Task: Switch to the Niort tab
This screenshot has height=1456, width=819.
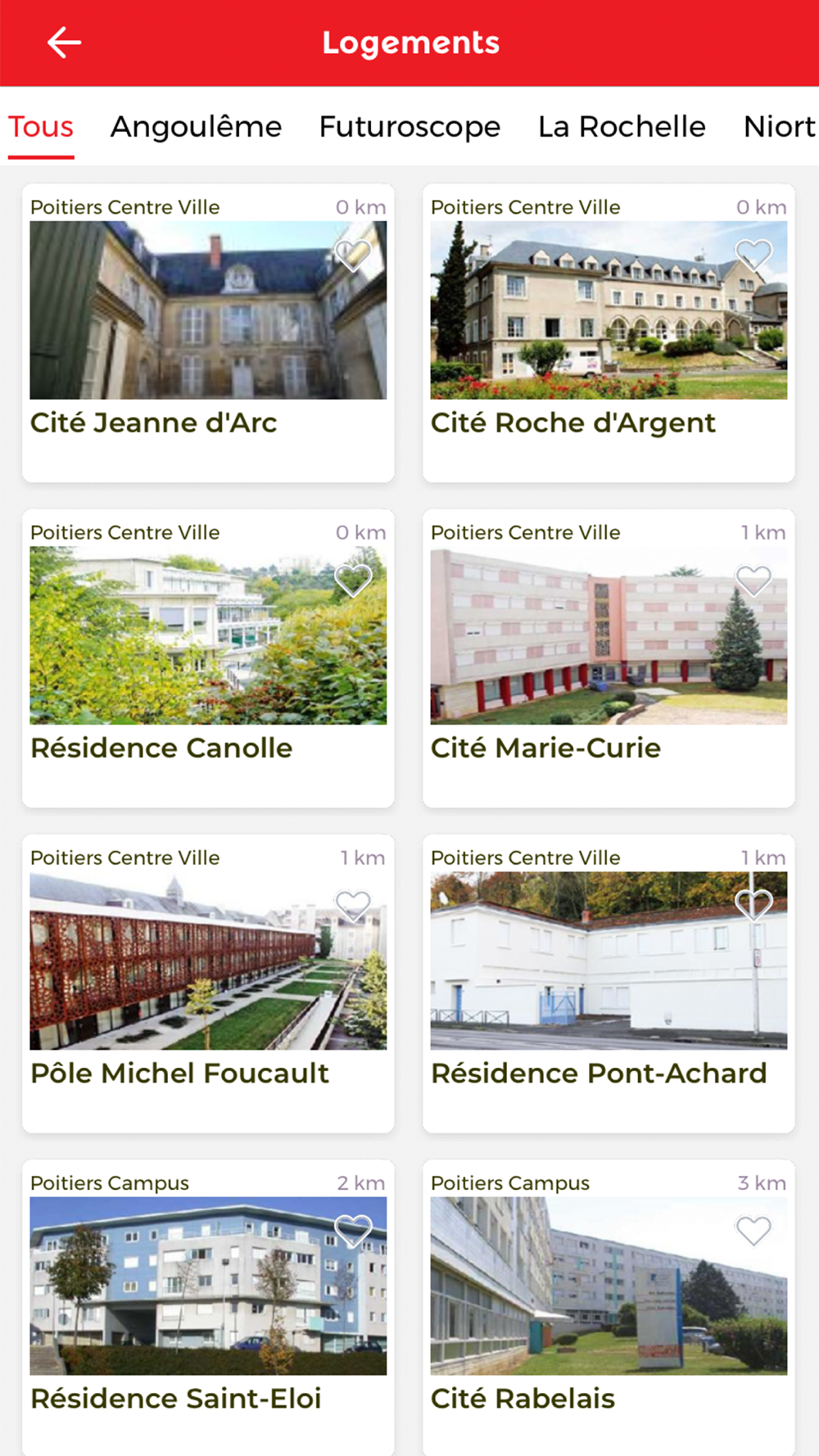Action: tap(778, 127)
